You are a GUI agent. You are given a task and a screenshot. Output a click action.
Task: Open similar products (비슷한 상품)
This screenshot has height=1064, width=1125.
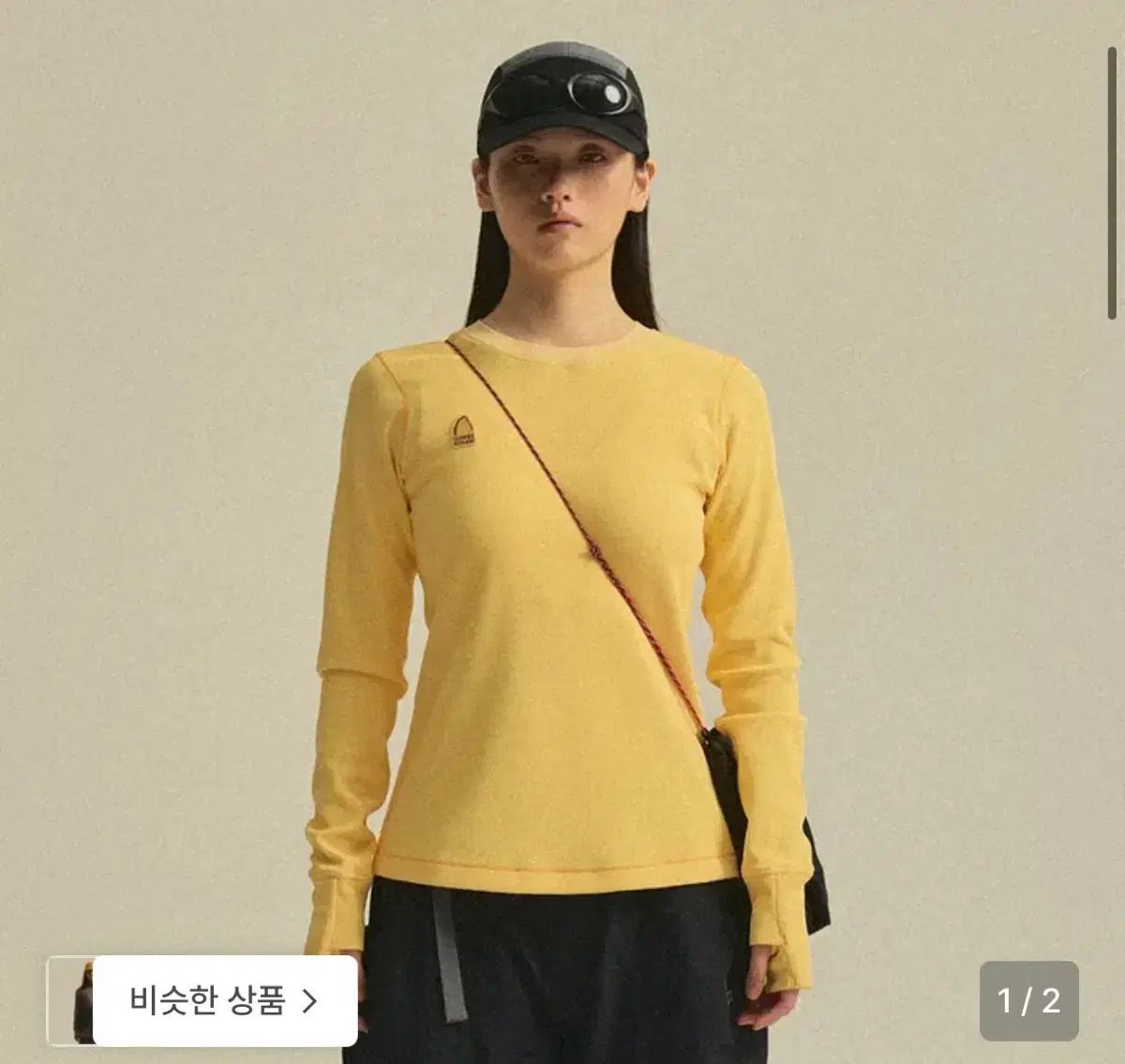(x=223, y=1001)
